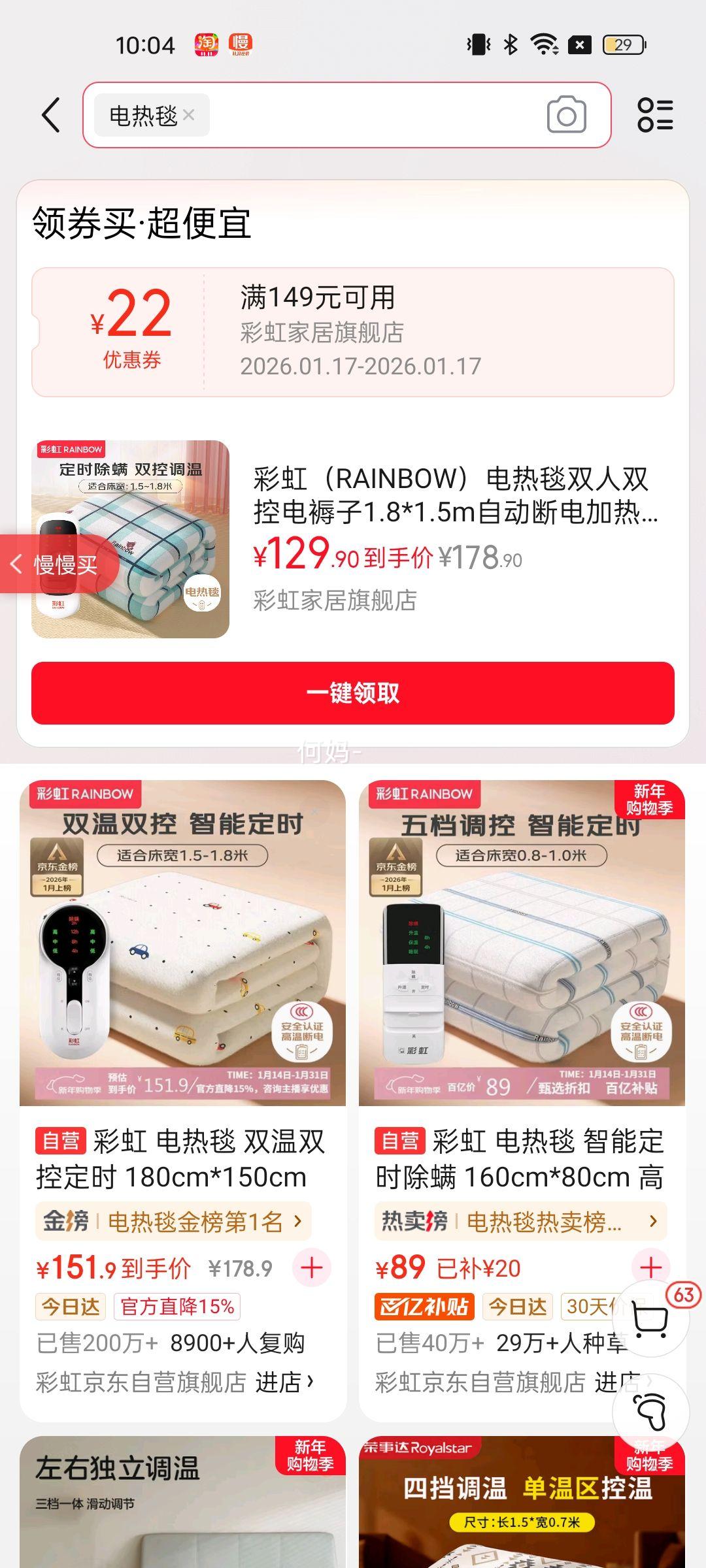Expand the 慢慢买 floating side tab

[59, 564]
